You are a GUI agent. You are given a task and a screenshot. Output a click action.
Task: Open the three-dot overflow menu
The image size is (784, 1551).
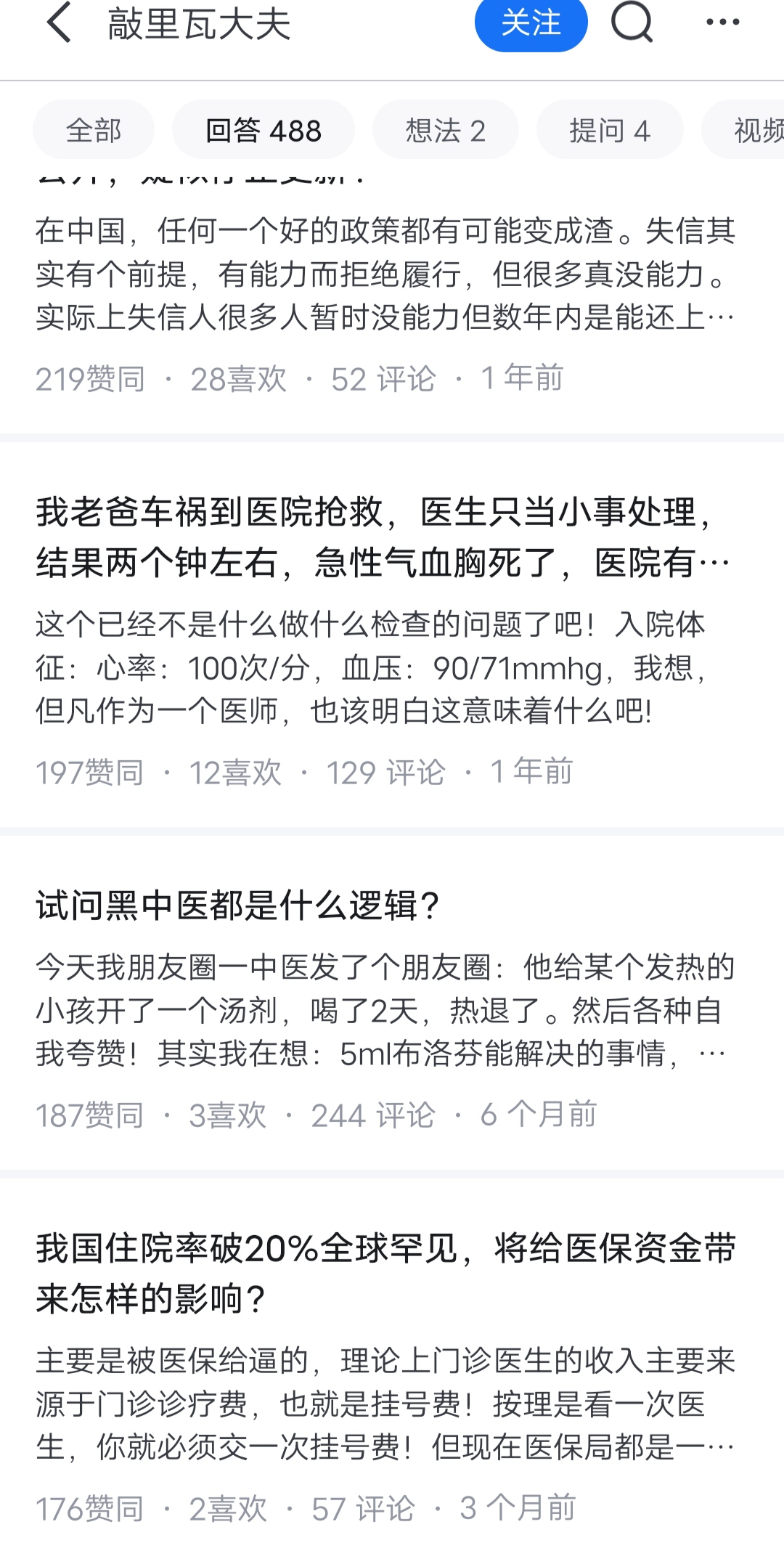pyautogui.click(x=722, y=23)
